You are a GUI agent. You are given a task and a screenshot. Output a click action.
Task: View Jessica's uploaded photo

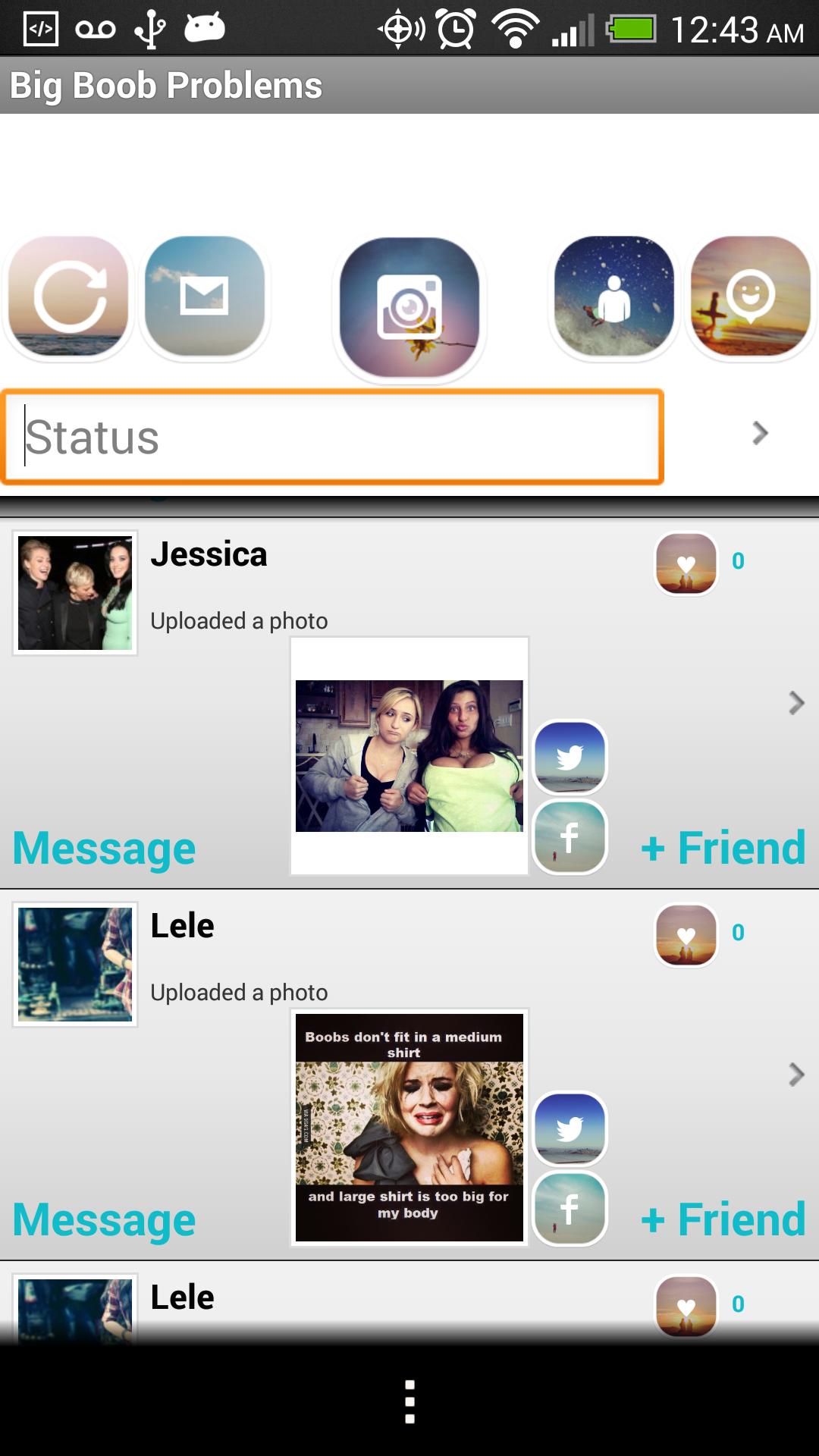point(409,756)
